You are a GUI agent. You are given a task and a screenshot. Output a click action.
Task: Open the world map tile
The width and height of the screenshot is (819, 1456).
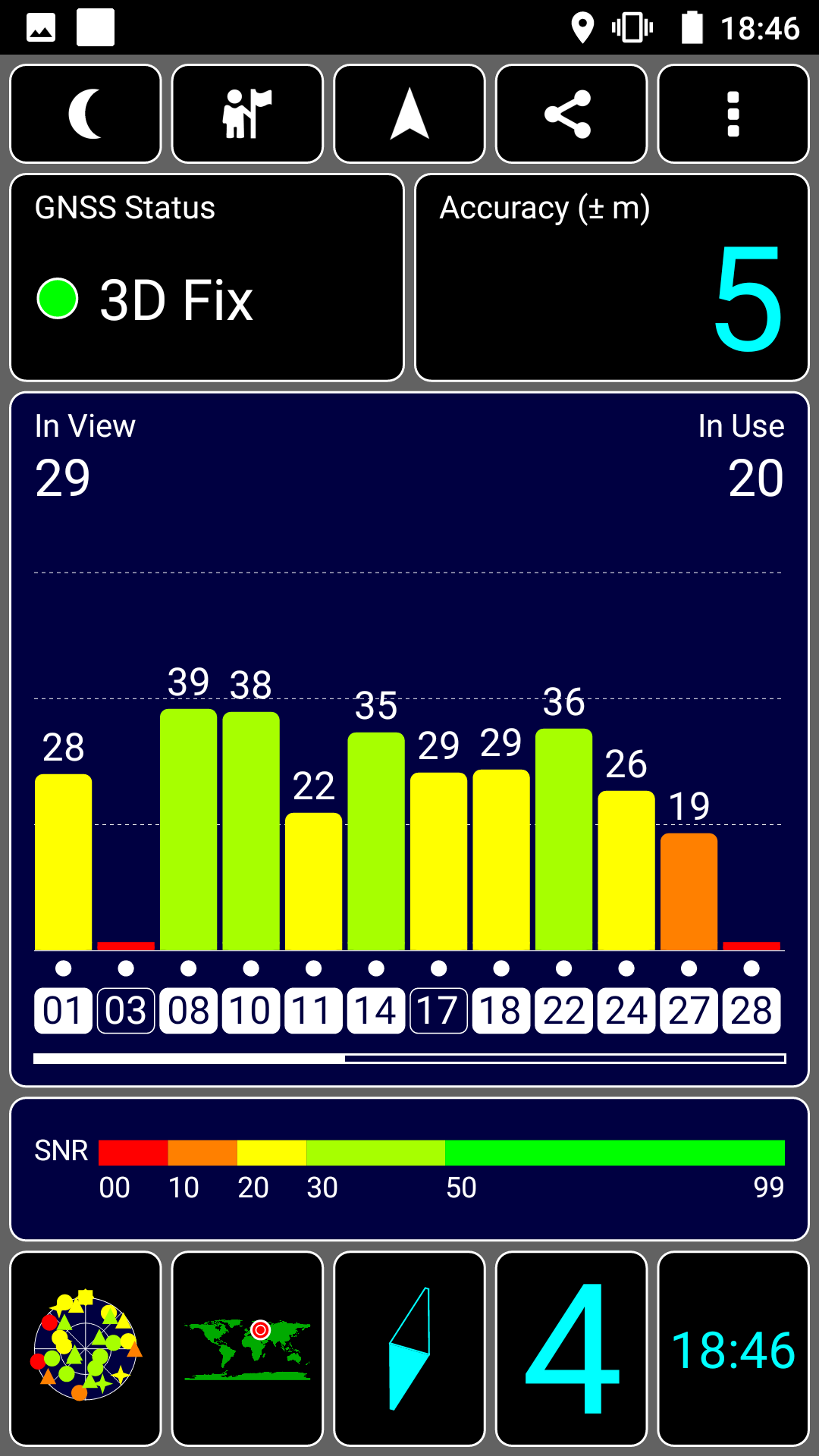pyautogui.click(x=247, y=1349)
